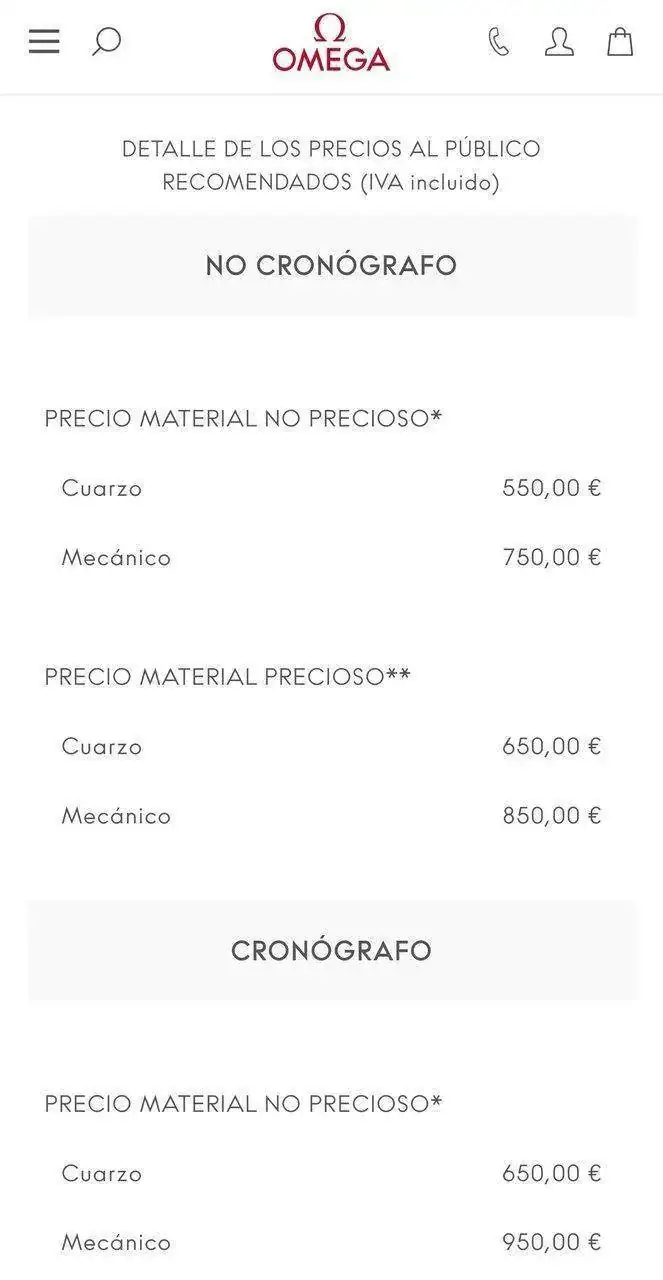The height and width of the screenshot is (1280, 663).
Task: Open the hamburger navigation menu
Action: (44, 41)
